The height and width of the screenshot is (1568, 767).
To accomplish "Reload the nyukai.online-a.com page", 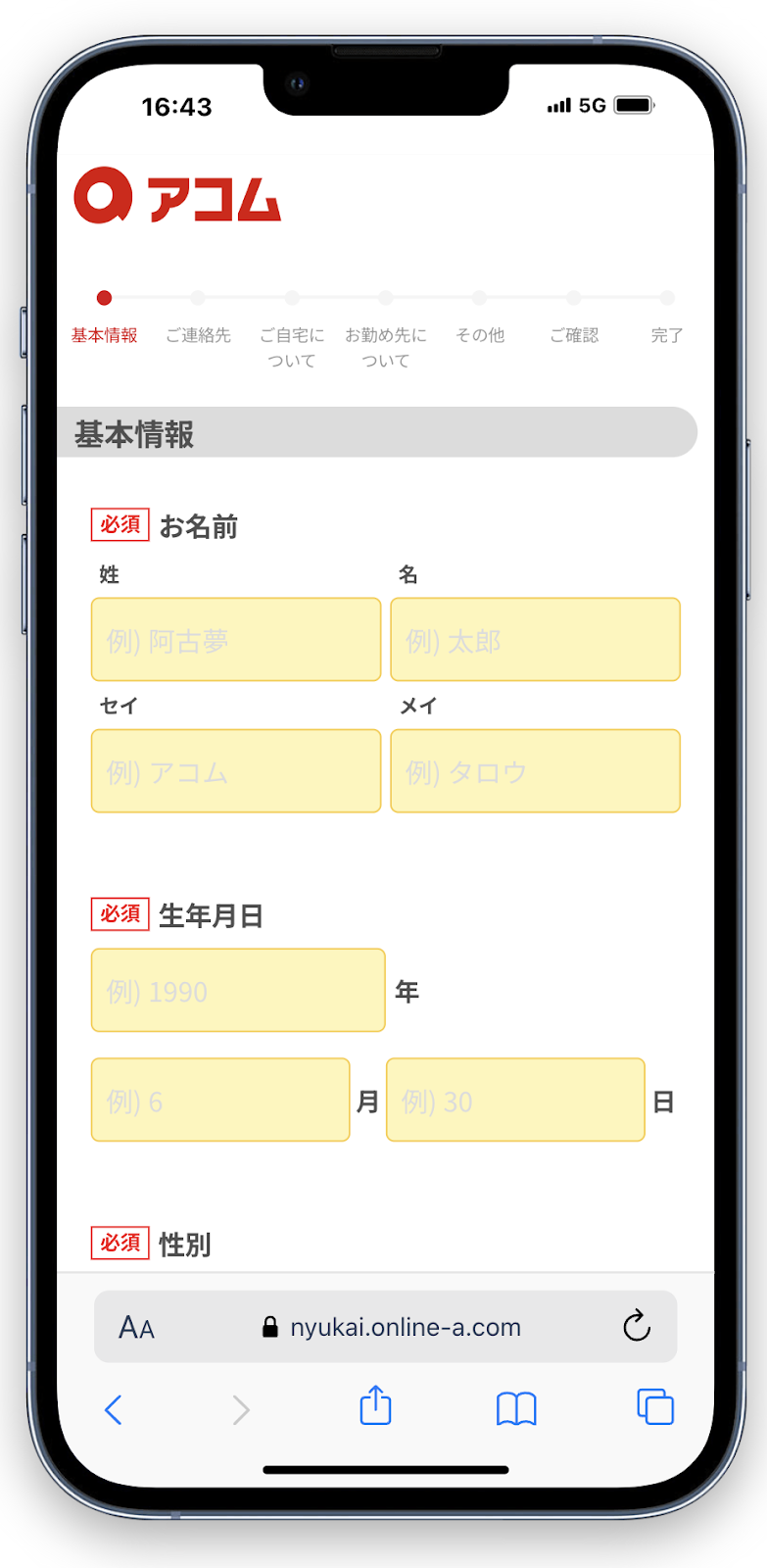I will point(637,1326).
